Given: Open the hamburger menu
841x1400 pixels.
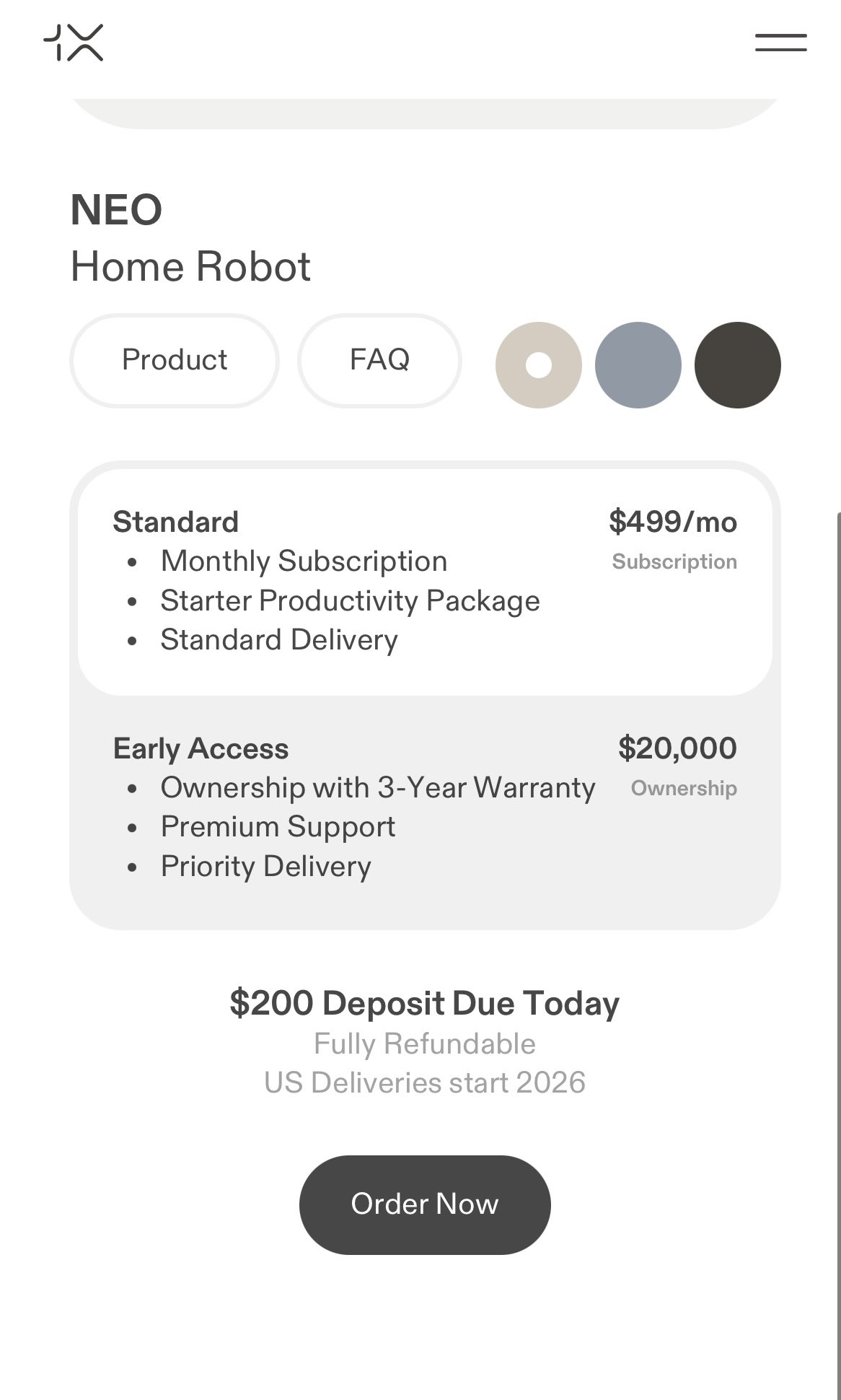Looking at the screenshot, I should (x=780, y=43).
